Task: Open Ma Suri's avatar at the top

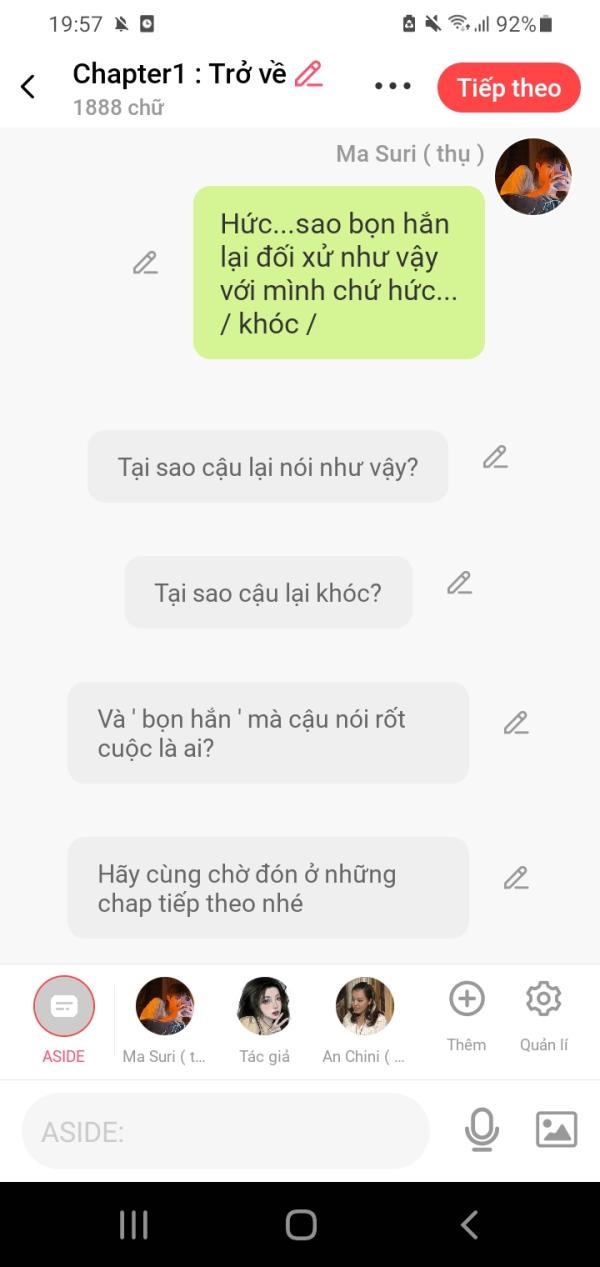Action: click(x=533, y=176)
